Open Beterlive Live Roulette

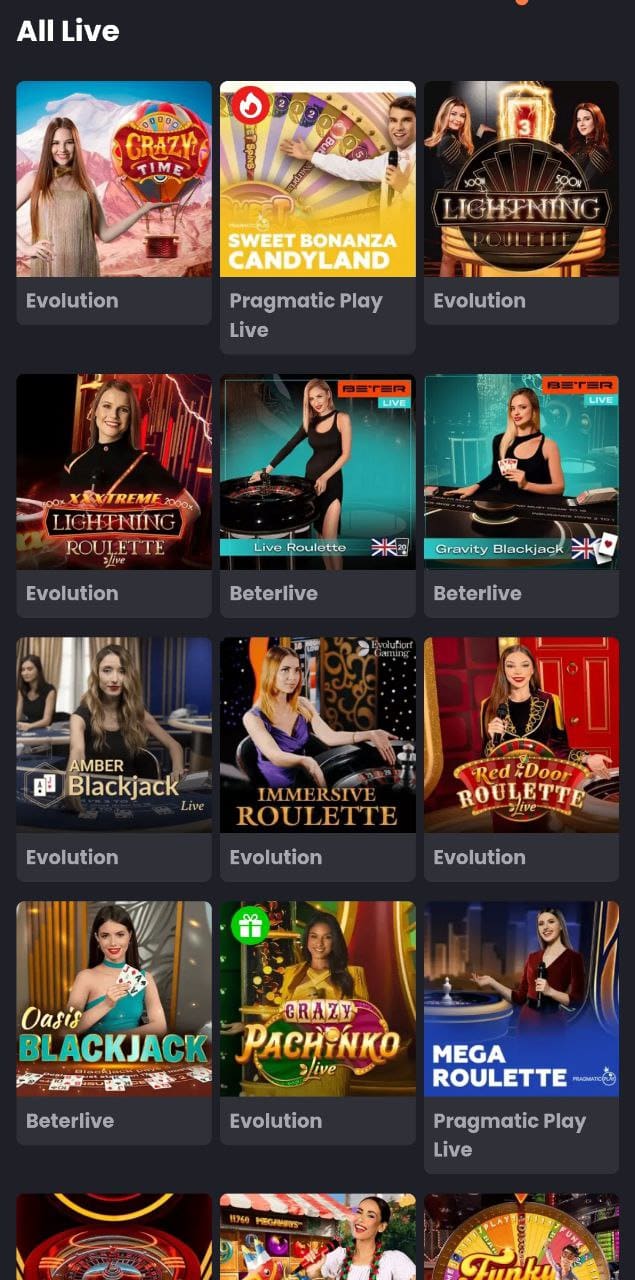(318, 472)
